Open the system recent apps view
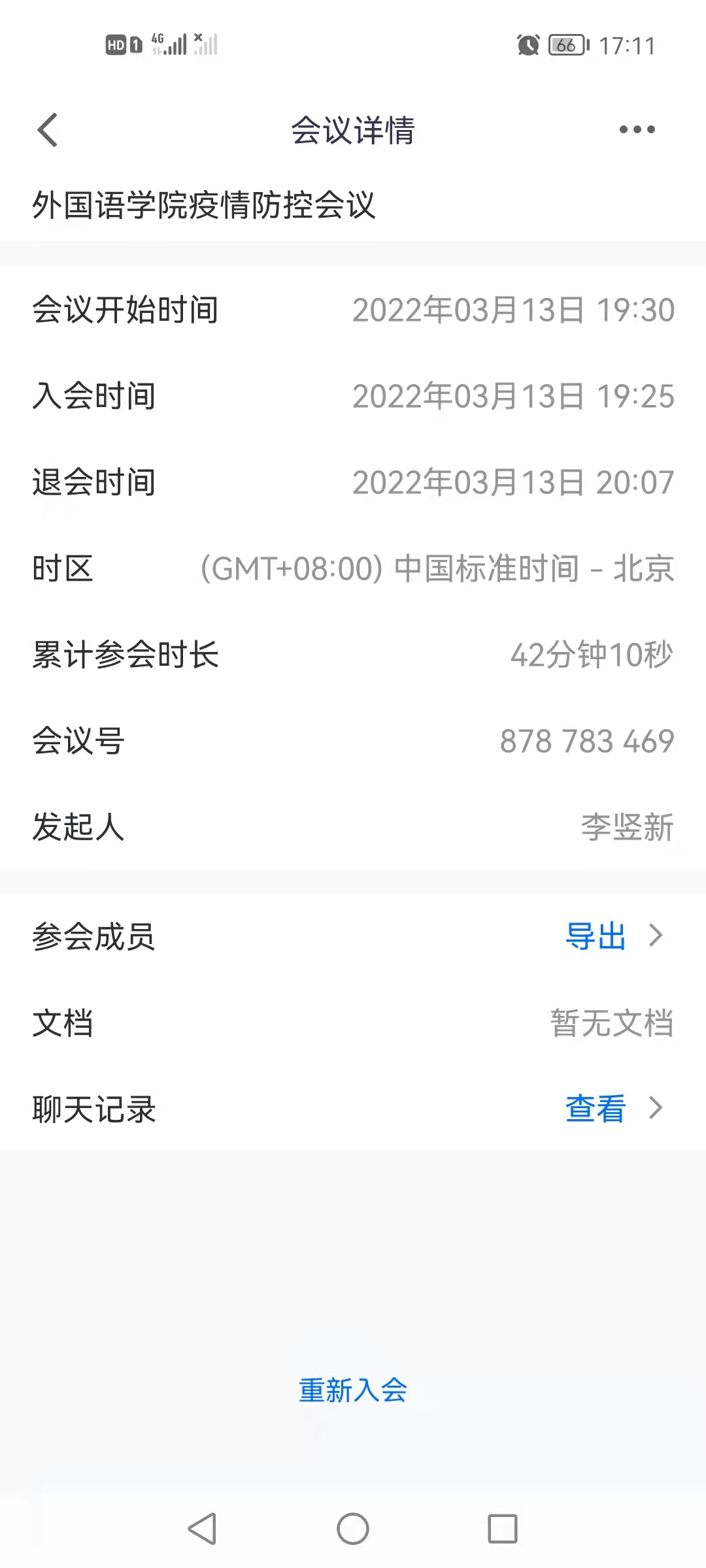Screen dimensions: 706x1568 click(503, 1529)
